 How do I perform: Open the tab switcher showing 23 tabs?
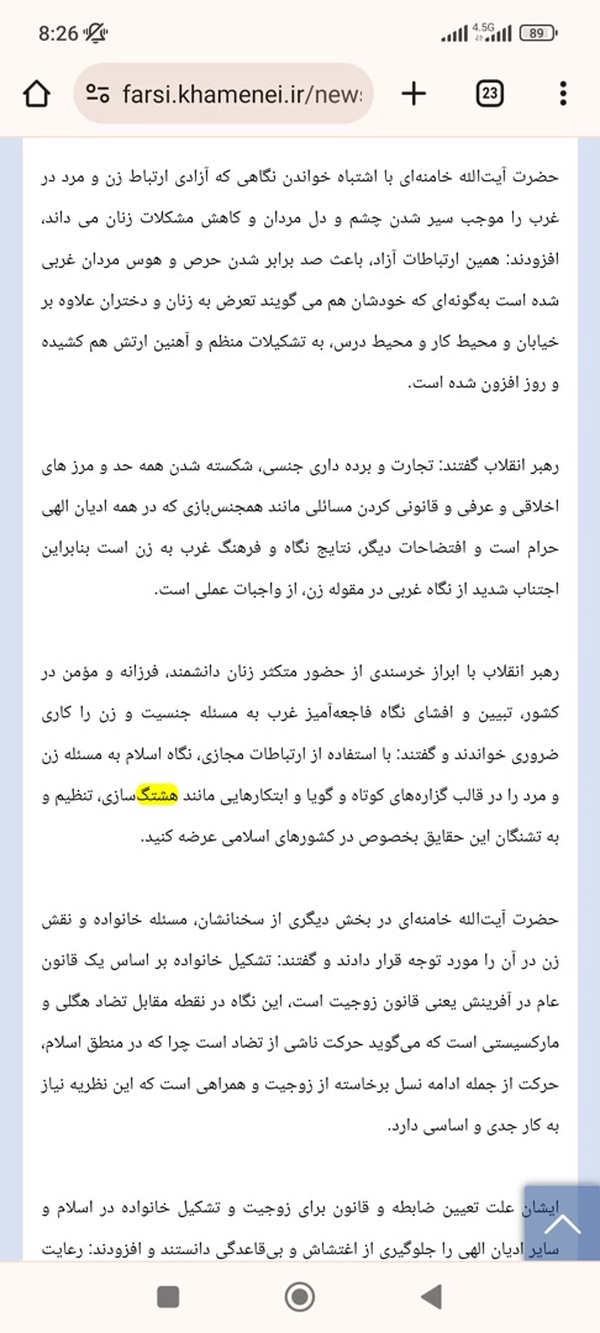click(x=489, y=94)
